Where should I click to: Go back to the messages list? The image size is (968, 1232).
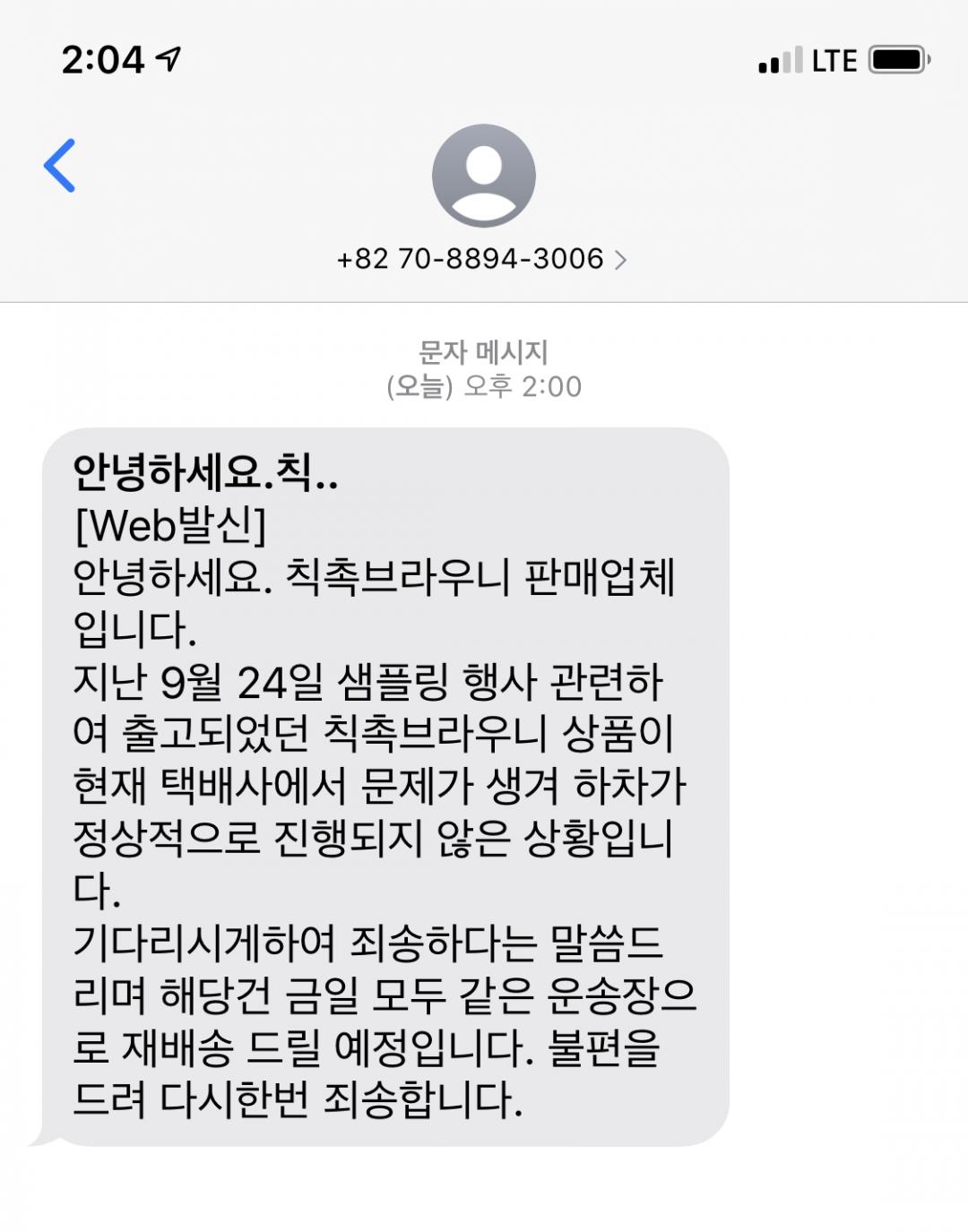(x=60, y=166)
